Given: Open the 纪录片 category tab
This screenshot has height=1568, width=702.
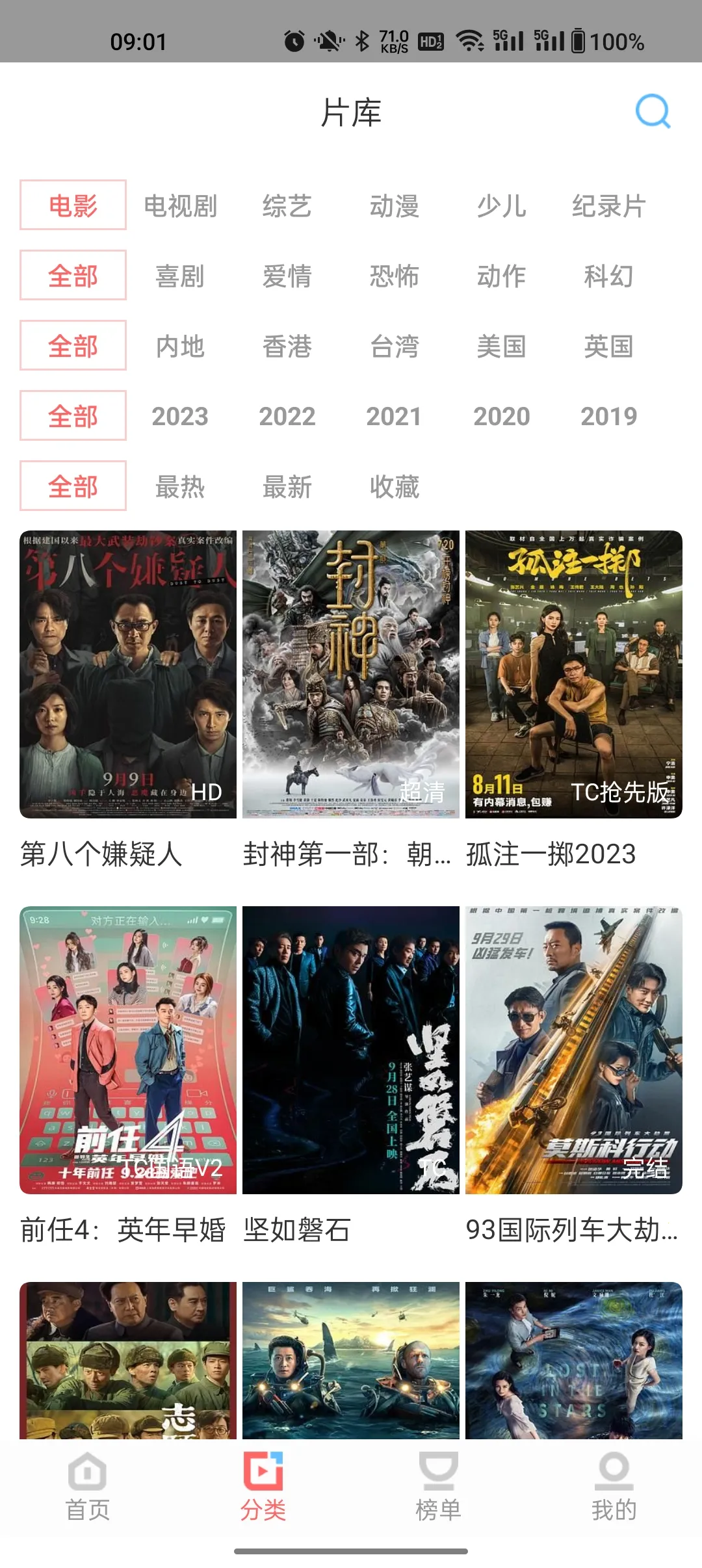Looking at the screenshot, I should tap(608, 207).
